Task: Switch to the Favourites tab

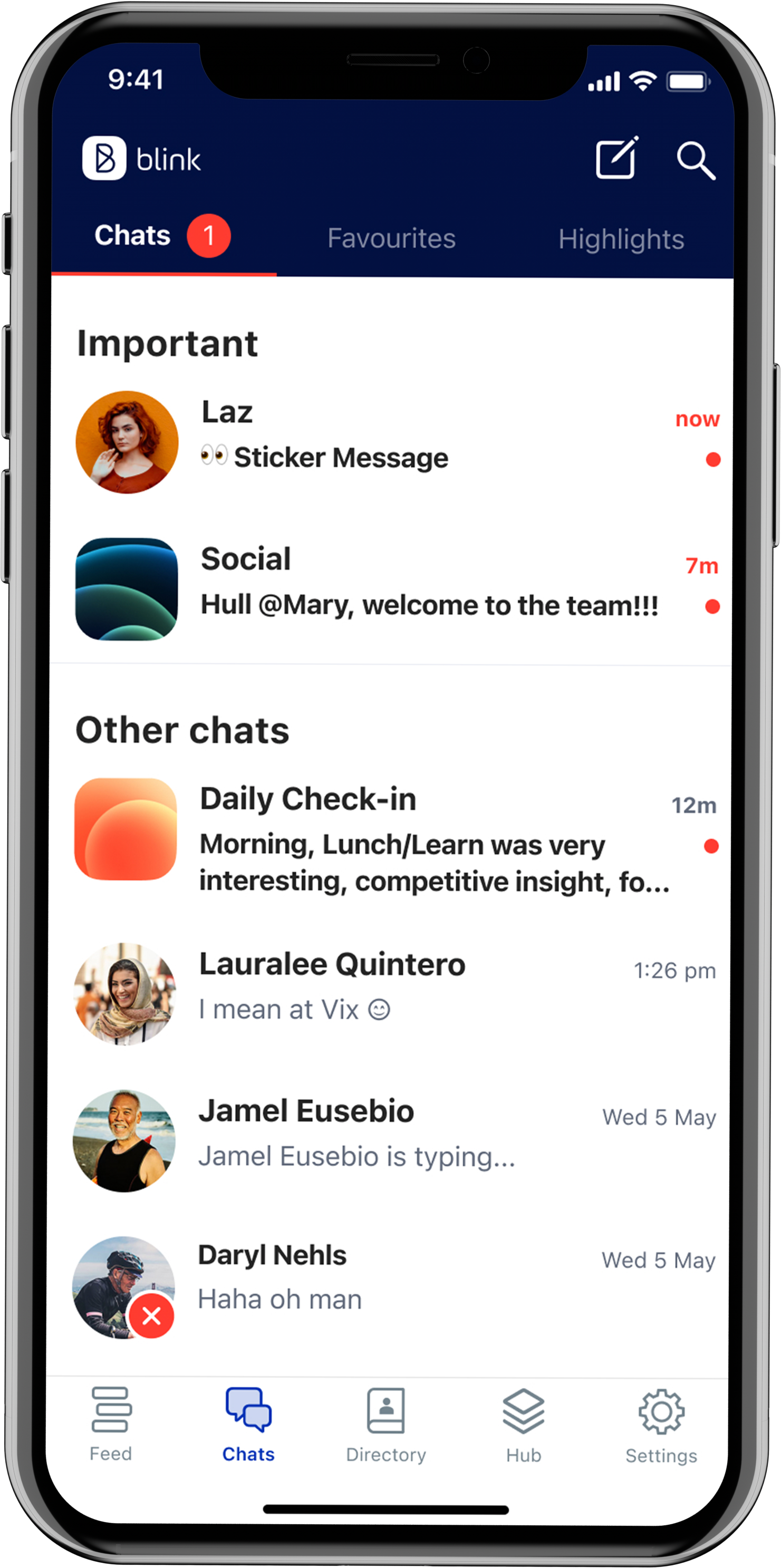Action: [x=391, y=238]
